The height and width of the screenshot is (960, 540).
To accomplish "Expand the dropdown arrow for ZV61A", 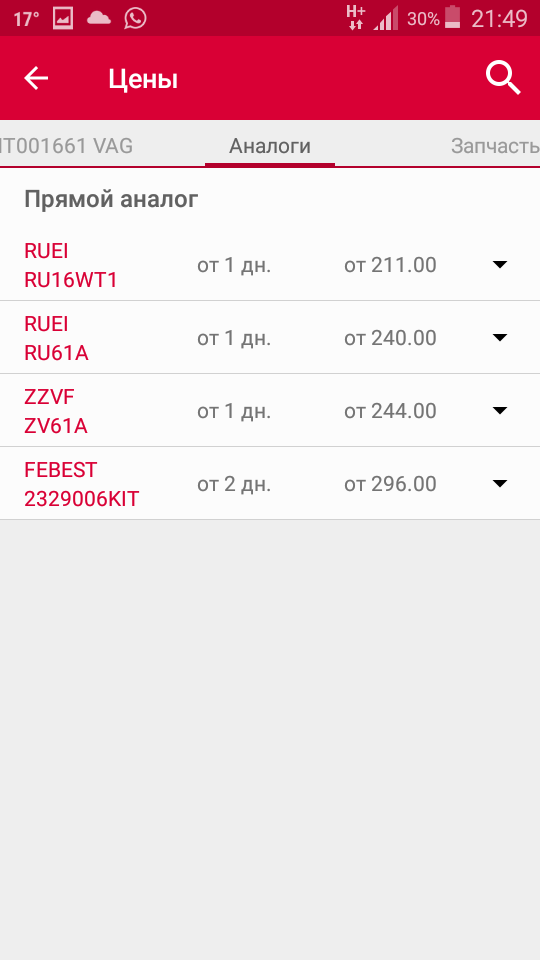I will [x=500, y=410].
